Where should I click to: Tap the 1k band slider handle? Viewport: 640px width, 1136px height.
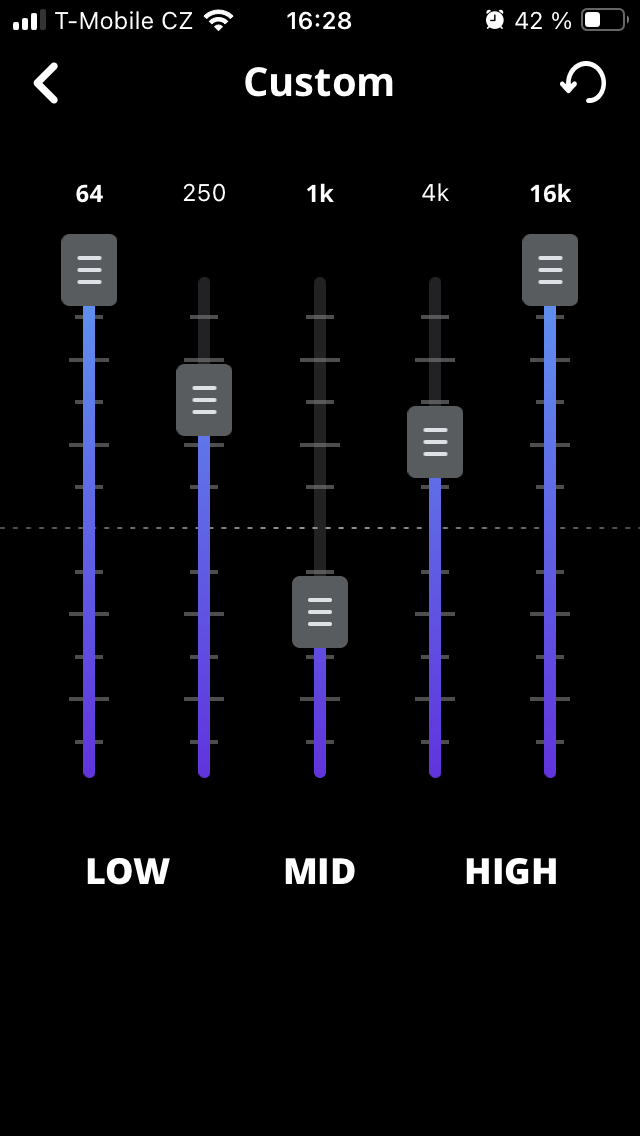pos(320,611)
